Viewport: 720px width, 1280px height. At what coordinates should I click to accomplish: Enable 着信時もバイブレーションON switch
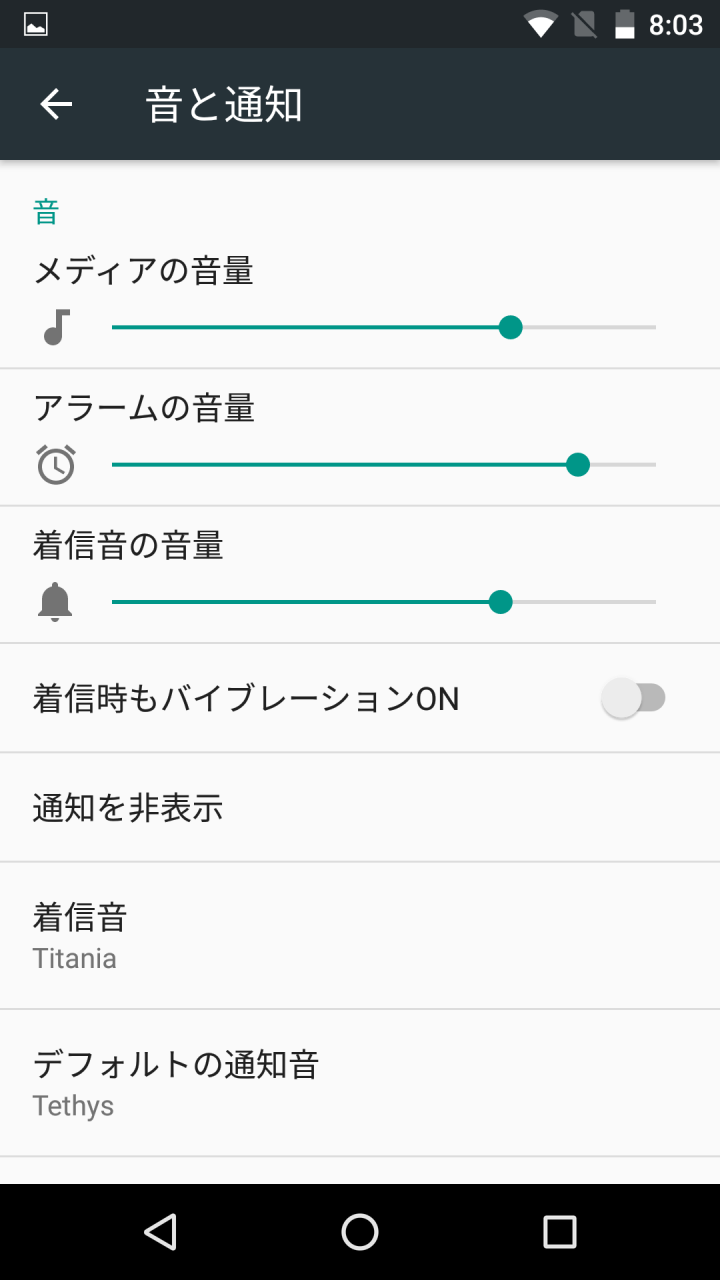[634, 698]
